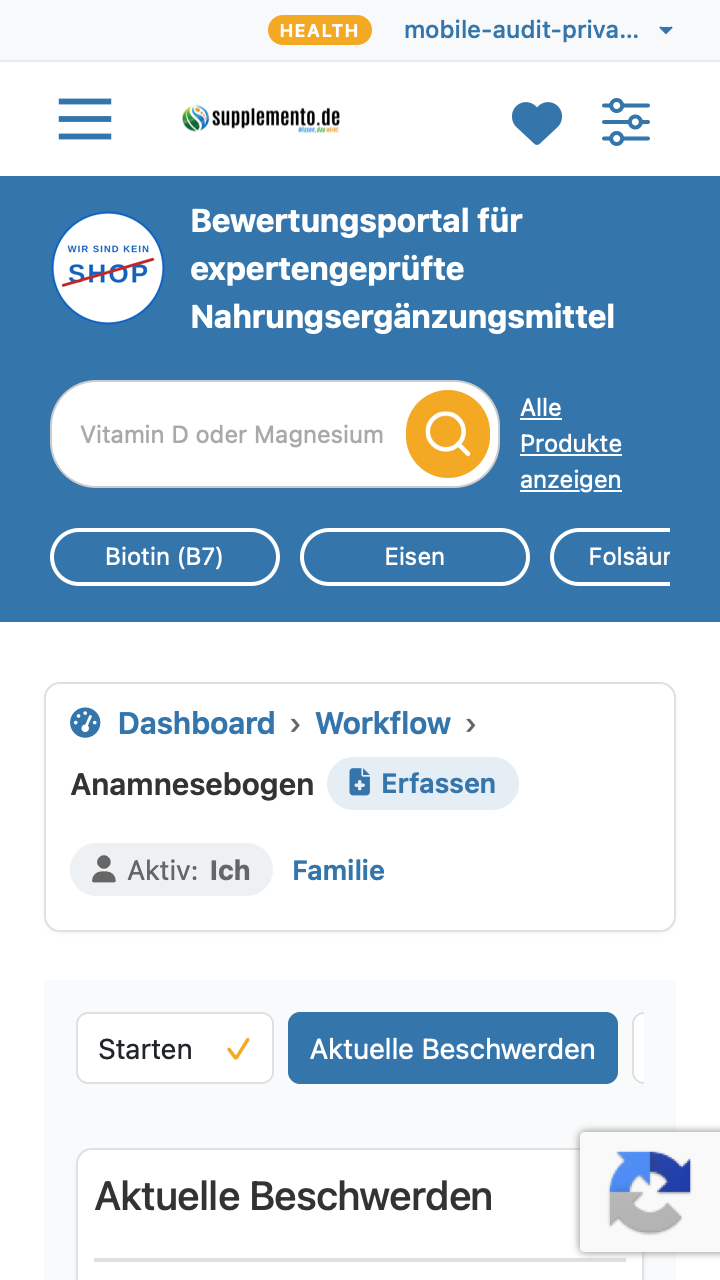The image size is (720, 1280).
Task: Tap the orange search magnifier button
Action: tap(448, 434)
